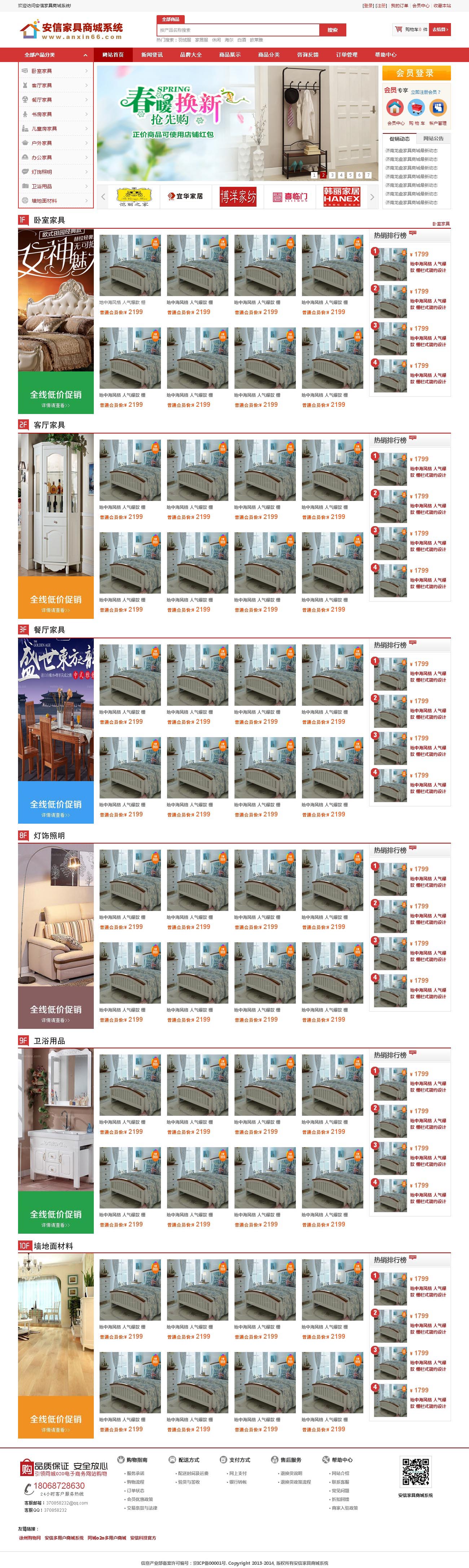
Task: Open 徐州购物网 friendly link in footer
Action: (x=30, y=1538)
